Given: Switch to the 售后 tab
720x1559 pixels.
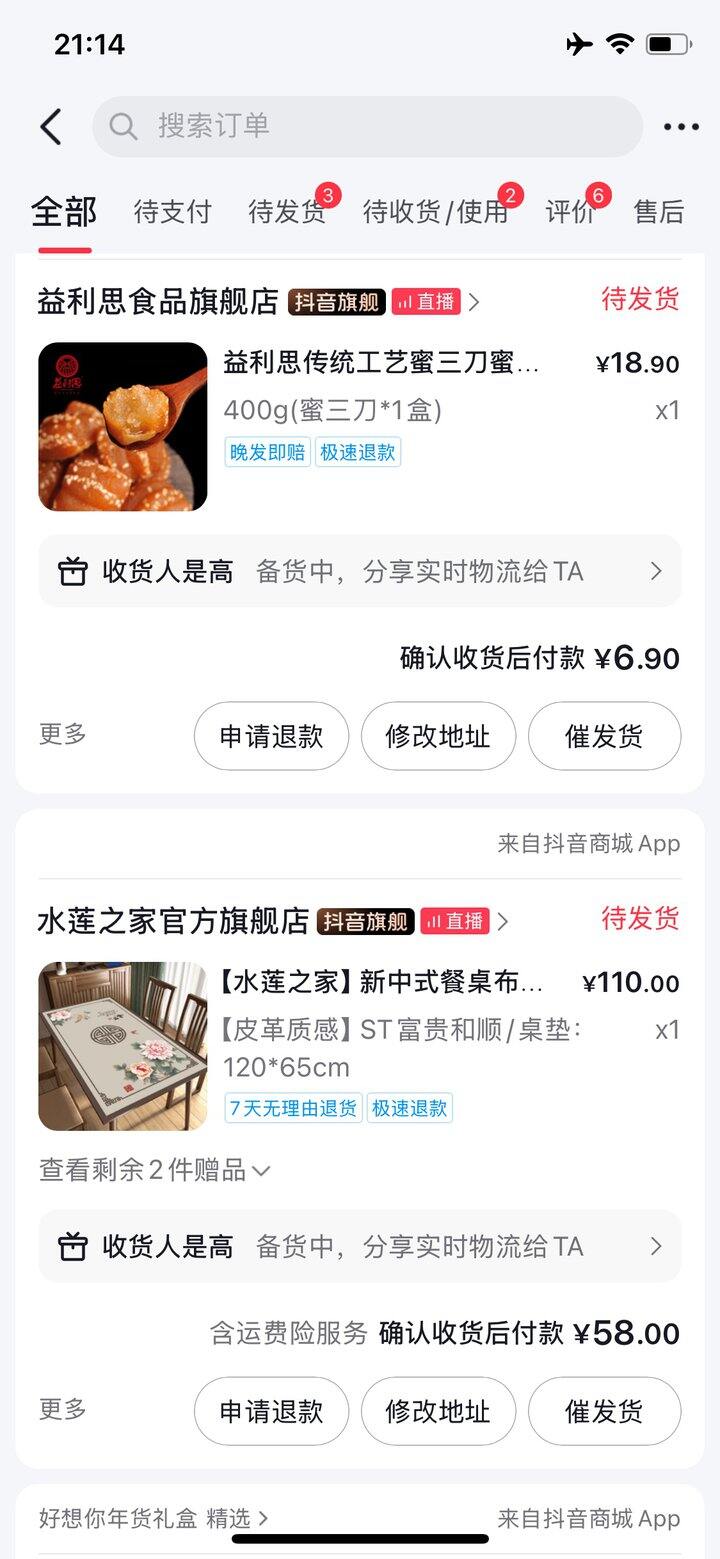Looking at the screenshot, I should click(659, 212).
